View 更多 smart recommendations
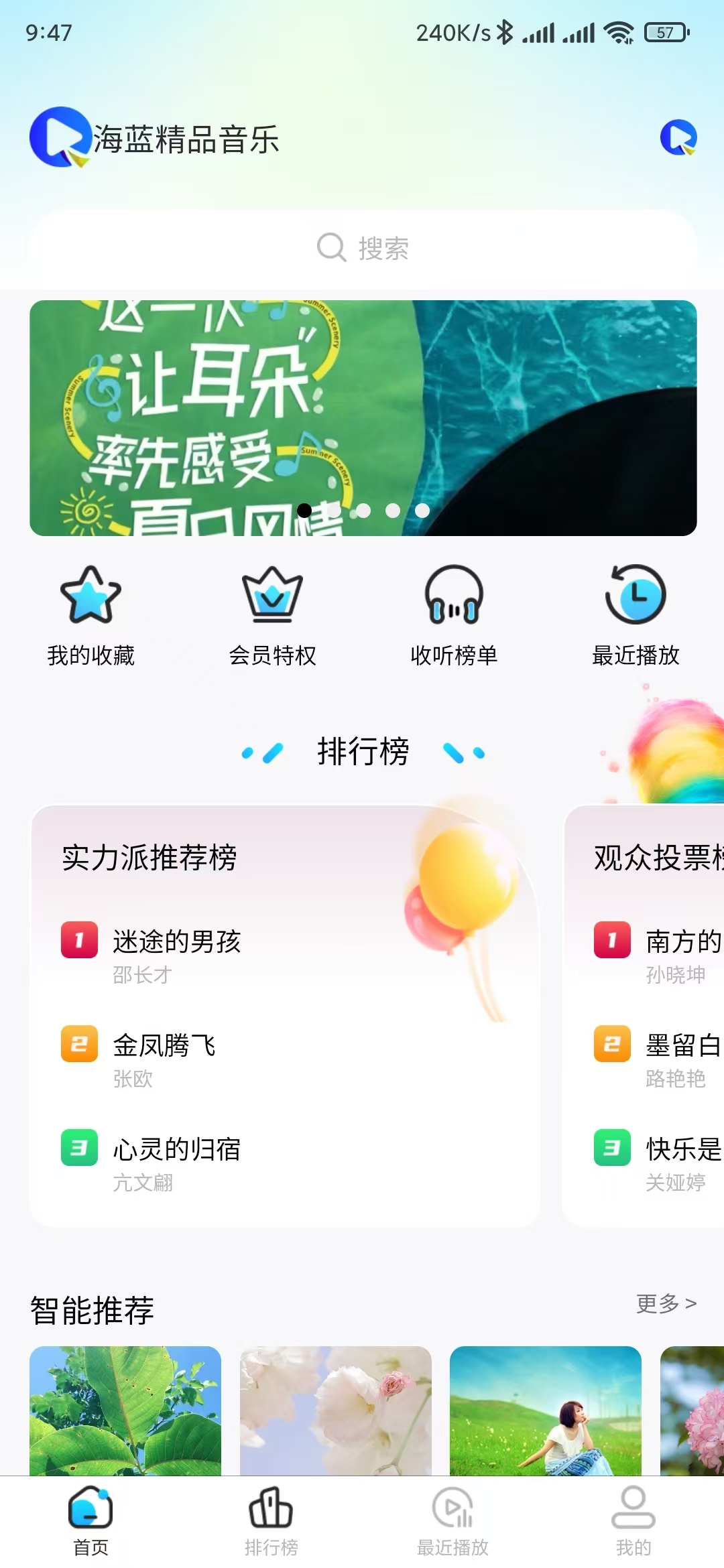 [666, 1303]
